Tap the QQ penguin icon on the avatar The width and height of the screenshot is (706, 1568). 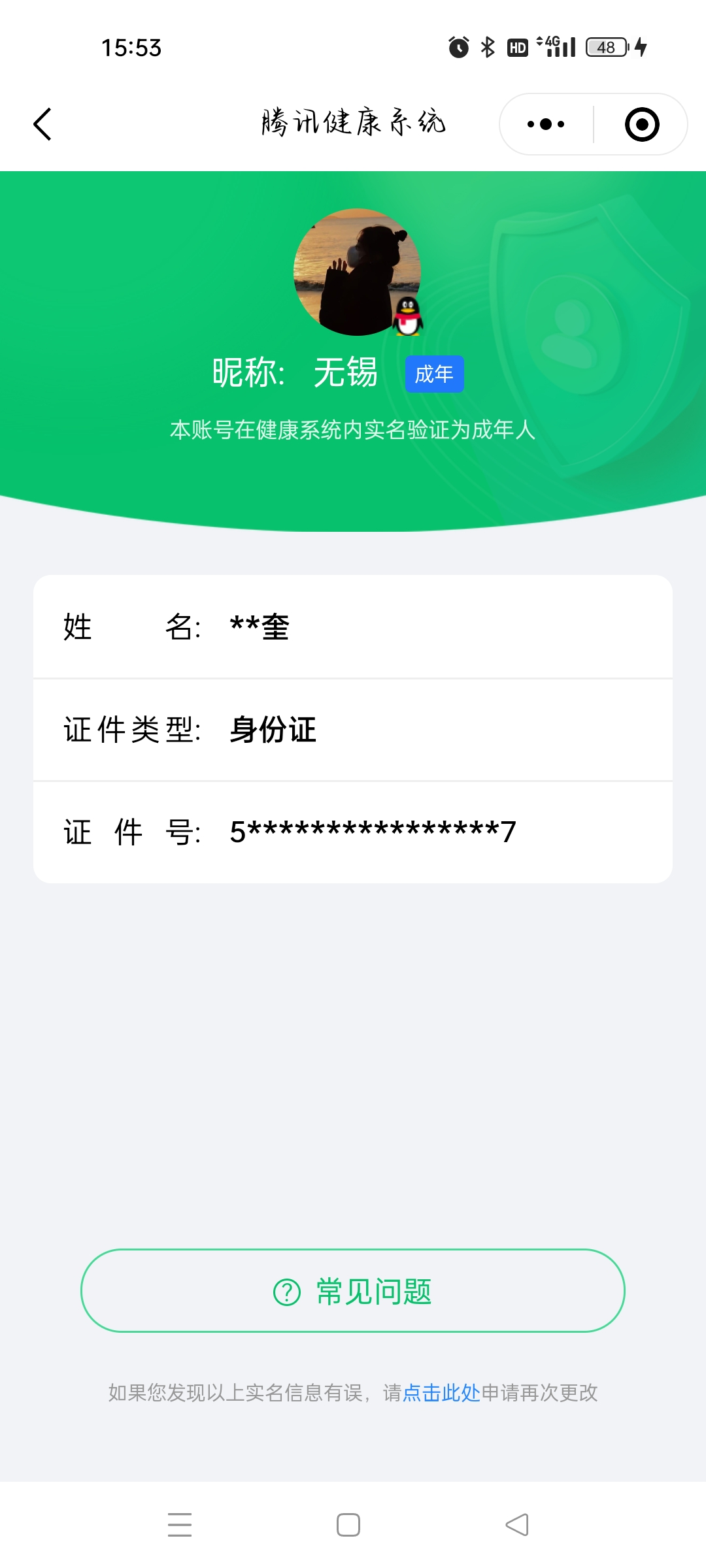coord(409,318)
